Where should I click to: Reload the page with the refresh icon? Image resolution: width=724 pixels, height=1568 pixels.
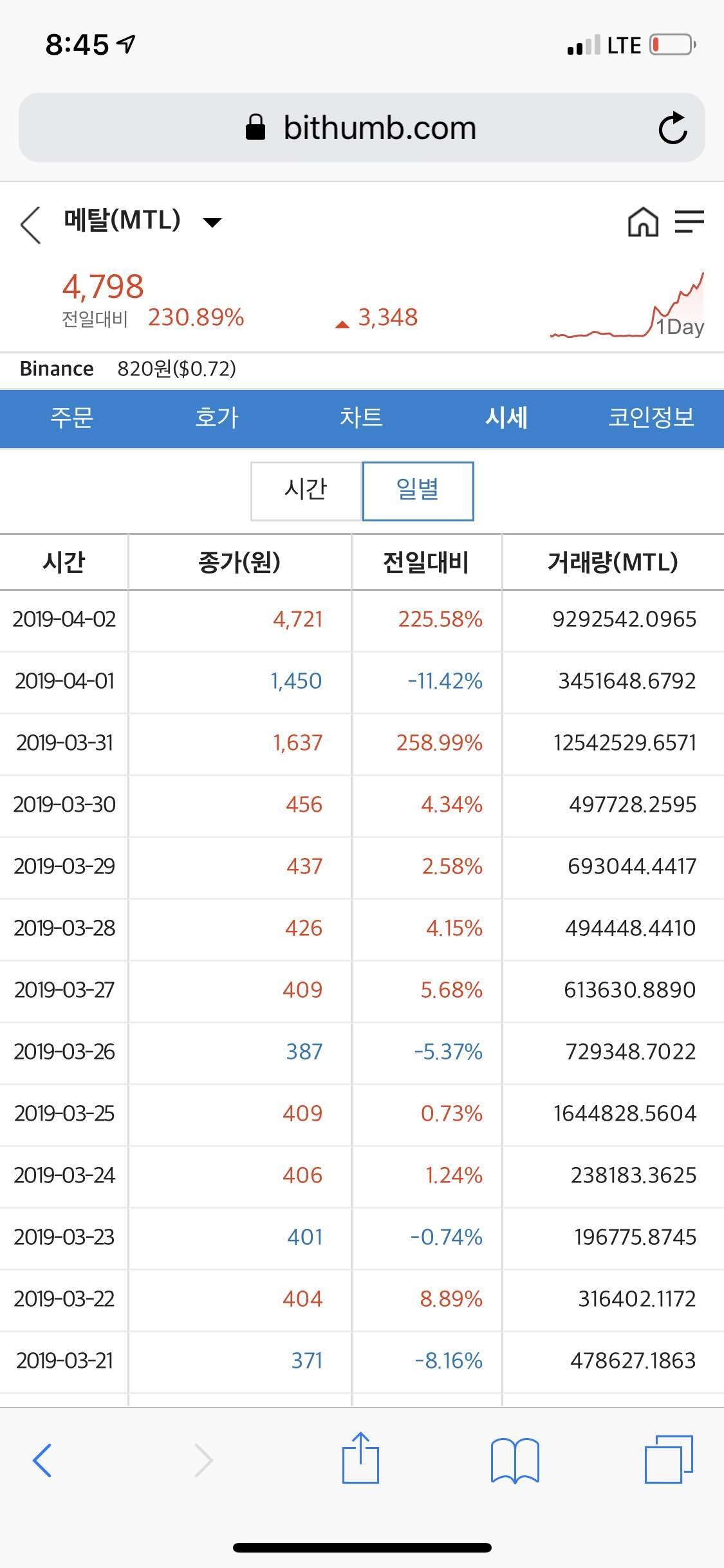pos(671,126)
